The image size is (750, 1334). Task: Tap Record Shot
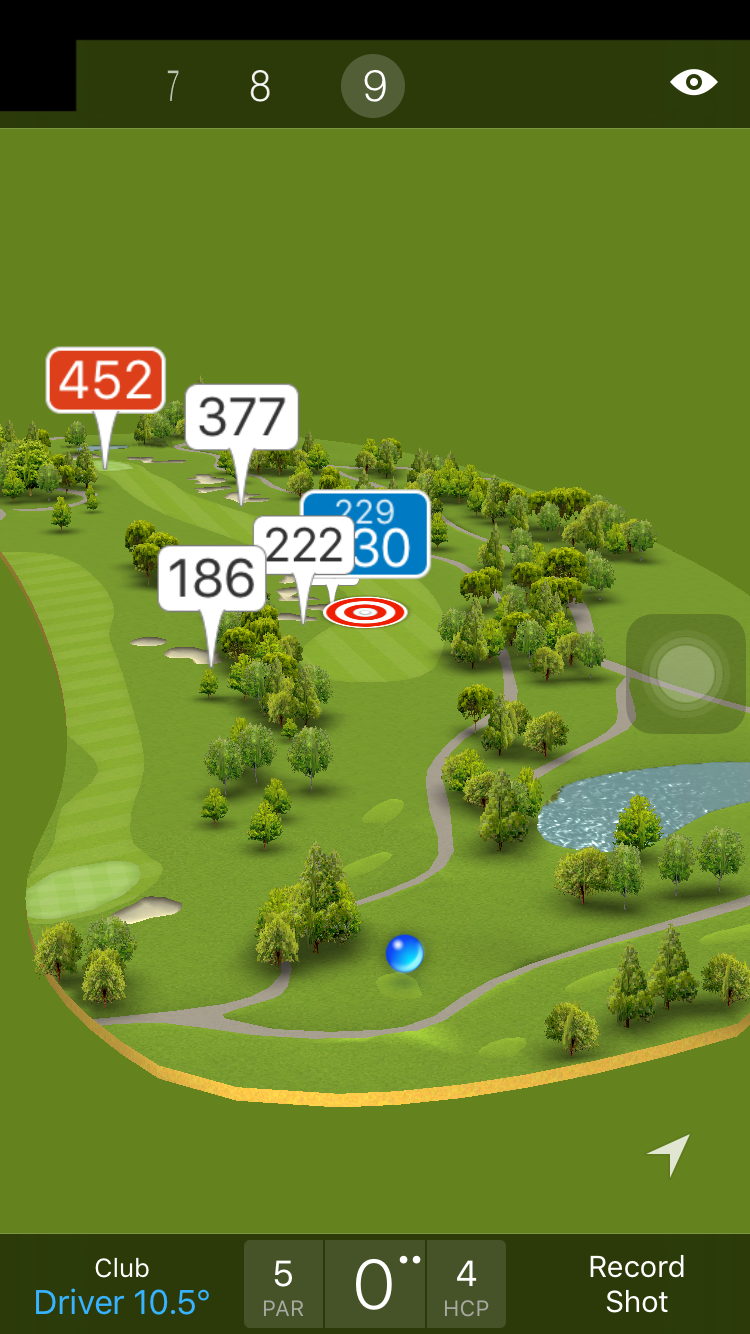point(636,1284)
